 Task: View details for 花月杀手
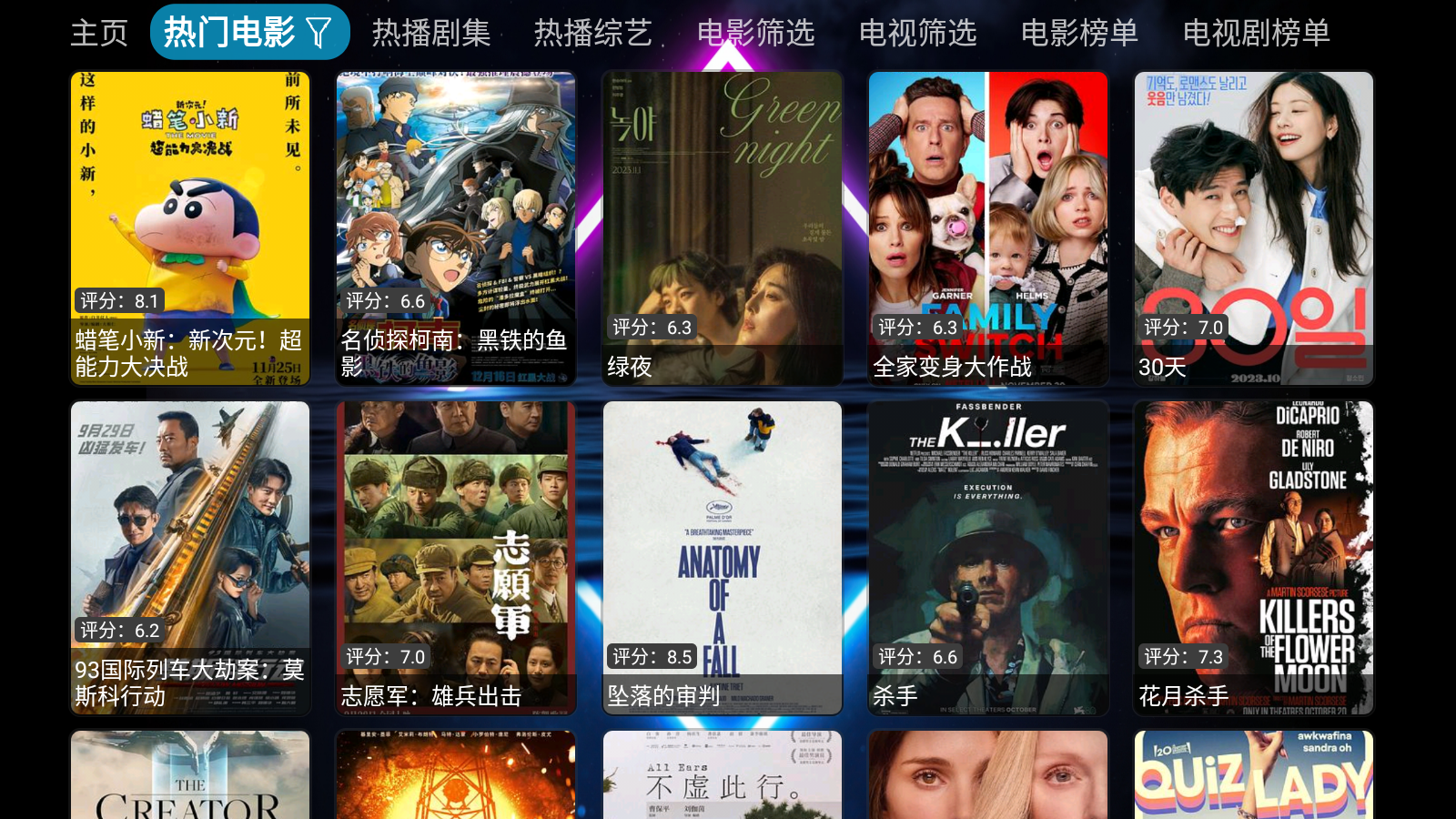pos(1254,557)
